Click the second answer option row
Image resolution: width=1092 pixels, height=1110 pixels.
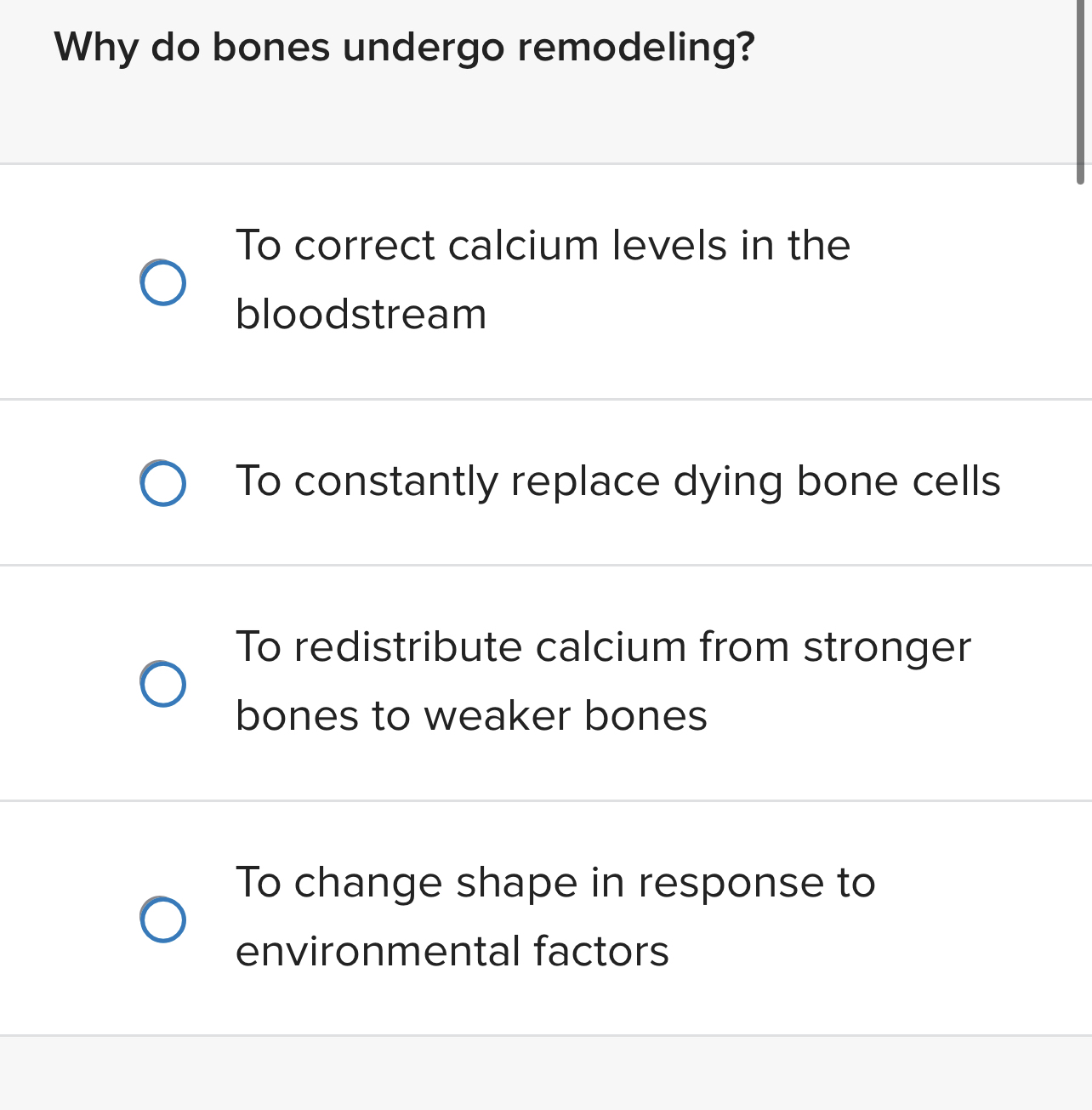pos(546,481)
